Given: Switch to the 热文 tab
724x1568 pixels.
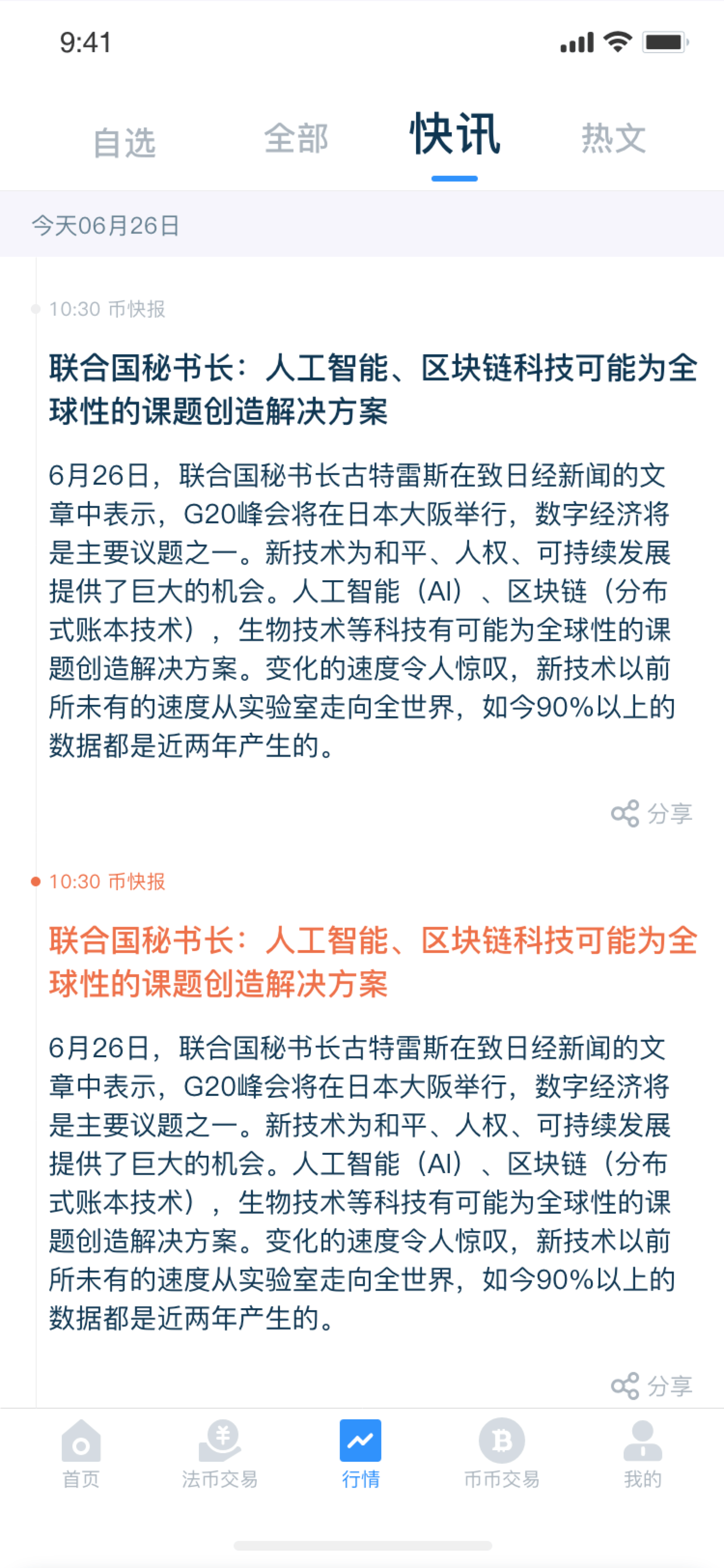Looking at the screenshot, I should click(613, 138).
